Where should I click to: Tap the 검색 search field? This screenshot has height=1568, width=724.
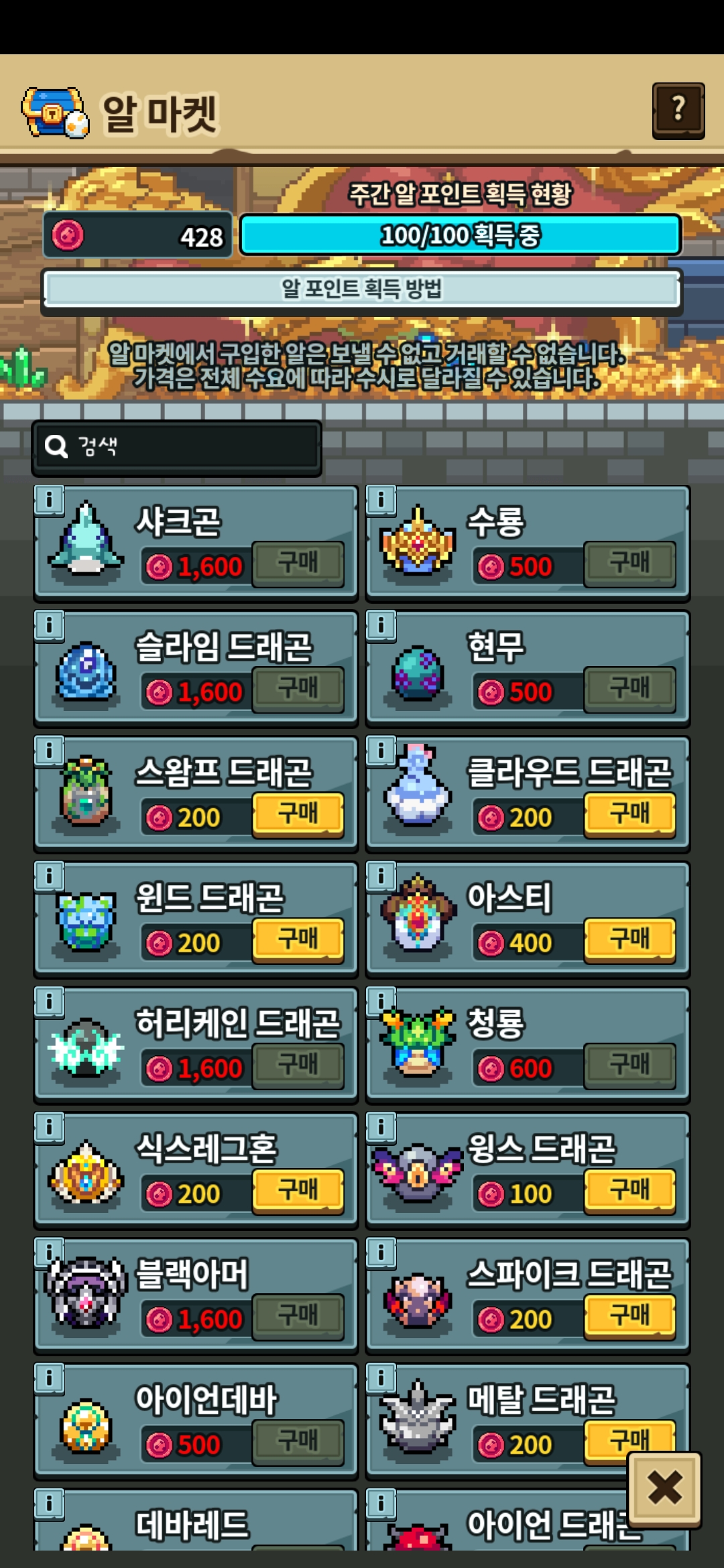178,446
